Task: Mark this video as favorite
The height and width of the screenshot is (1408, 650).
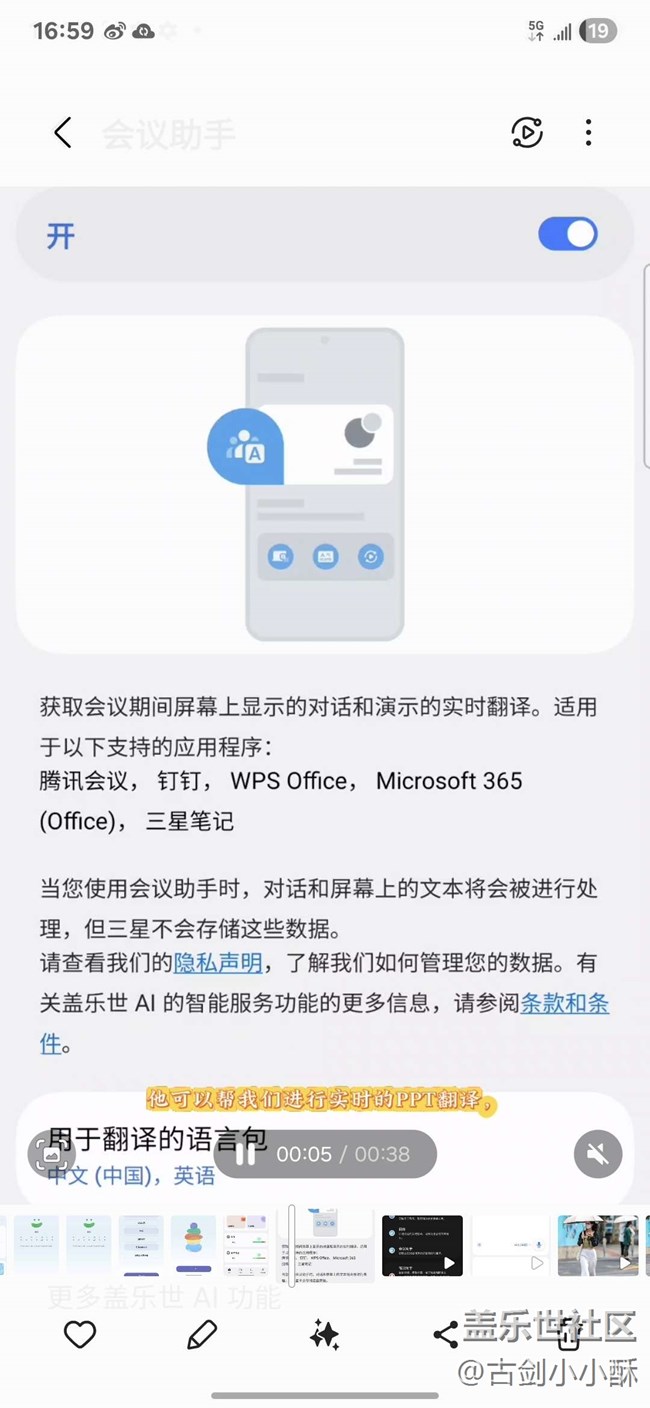Action: [x=80, y=1334]
